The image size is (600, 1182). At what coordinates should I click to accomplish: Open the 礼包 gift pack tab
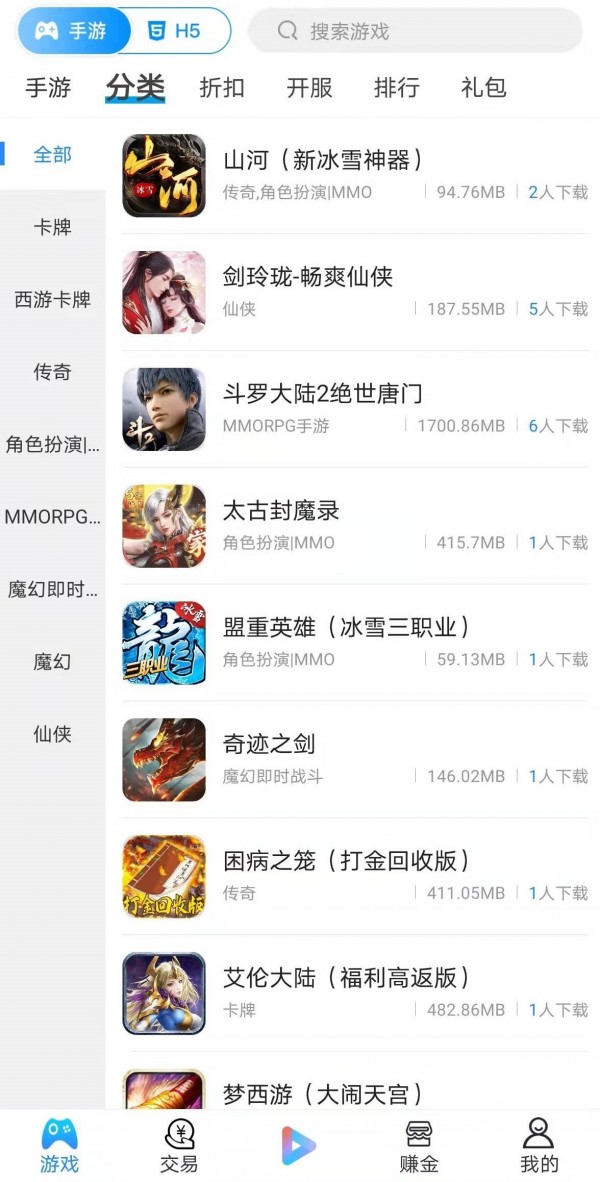click(483, 88)
